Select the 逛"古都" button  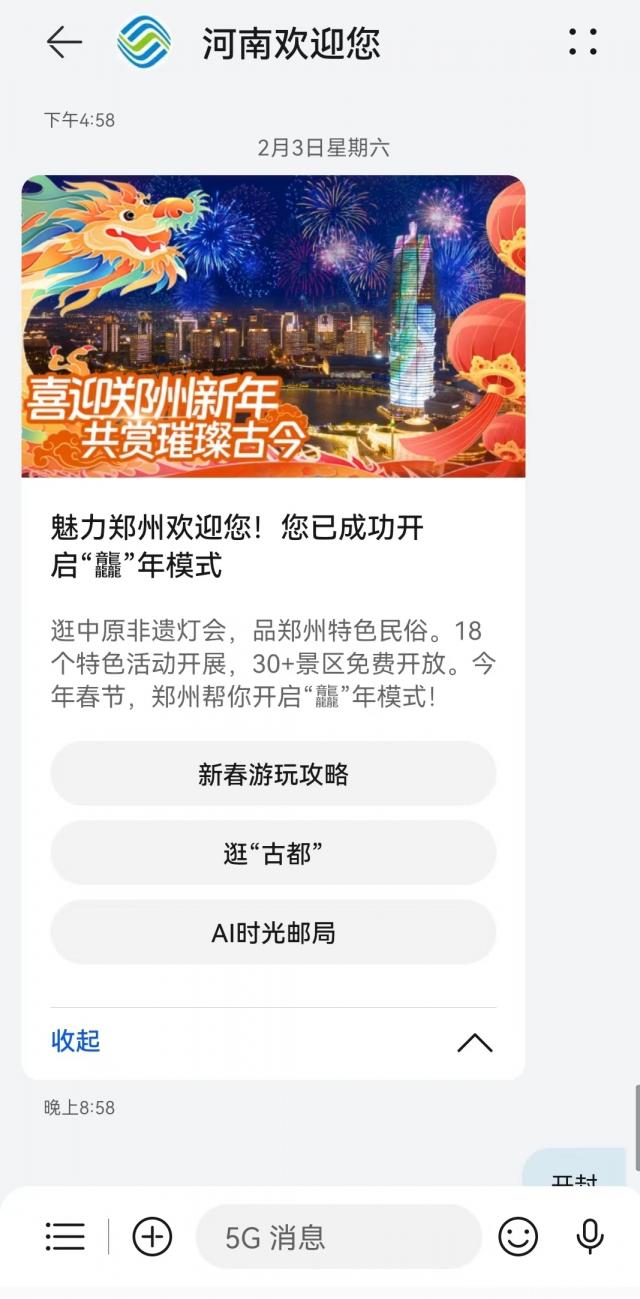273,853
